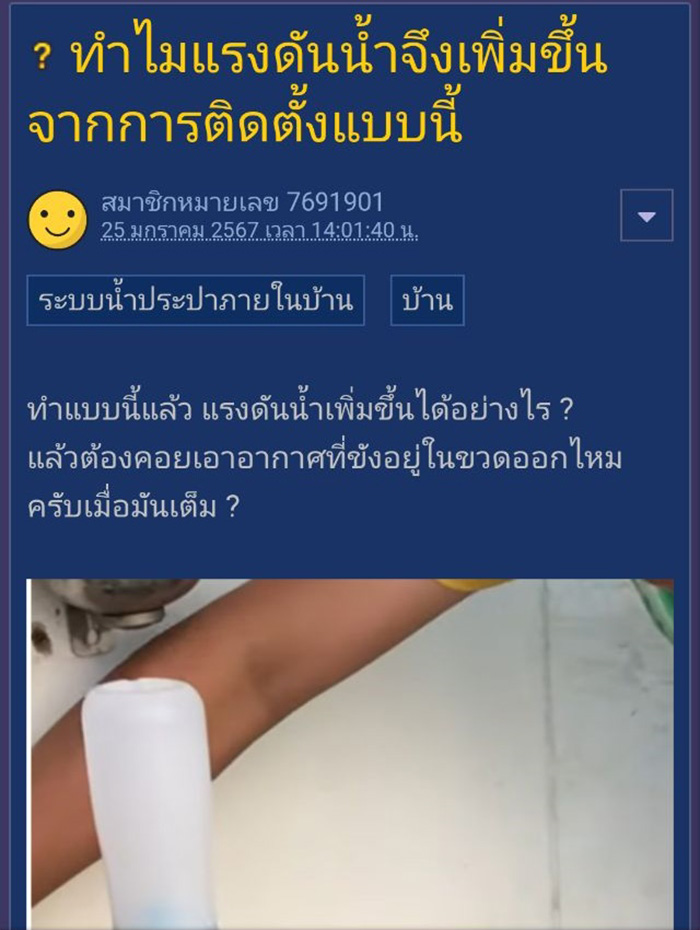View the attached bottle photo
The height and width of the screenshot is (930, 700).
pyautogui.click(x=350, y=755)
